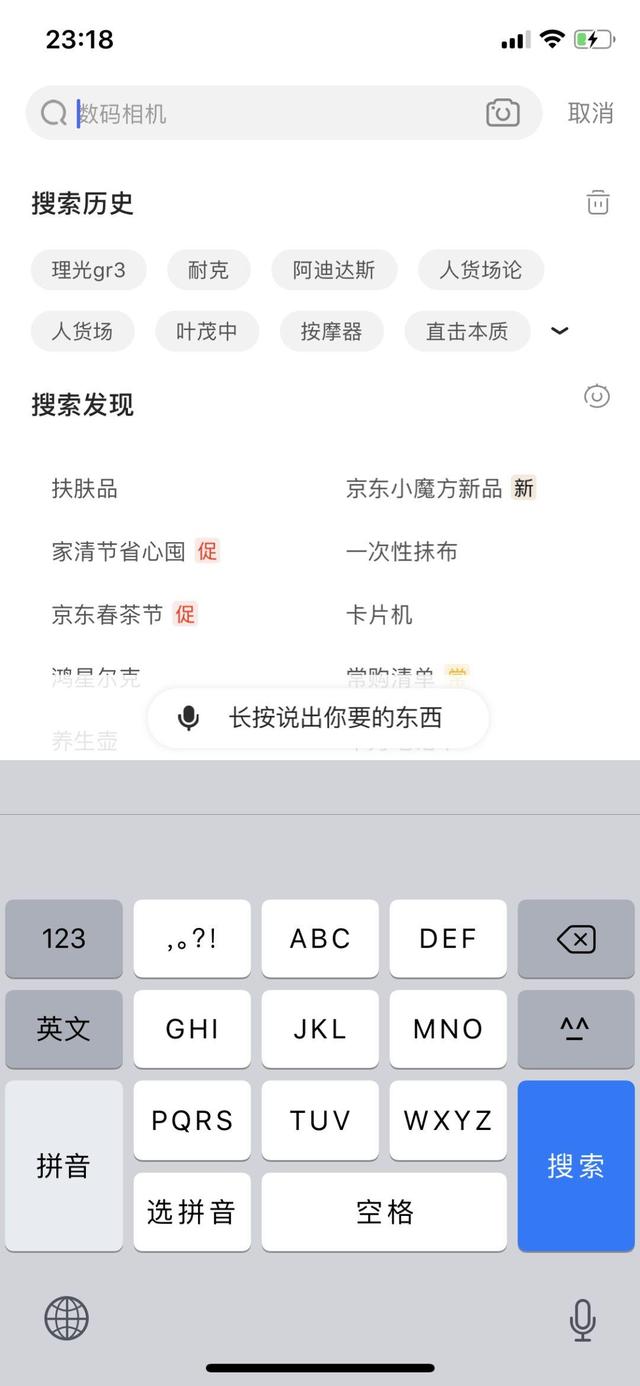Open the 家清节省心囤 promotion suggestion

click(x=119, y=551)
